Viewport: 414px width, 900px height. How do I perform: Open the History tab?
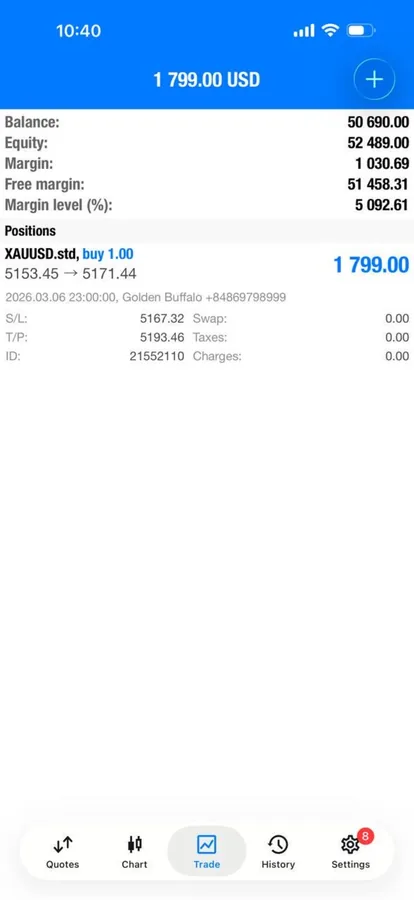(278, 853)
